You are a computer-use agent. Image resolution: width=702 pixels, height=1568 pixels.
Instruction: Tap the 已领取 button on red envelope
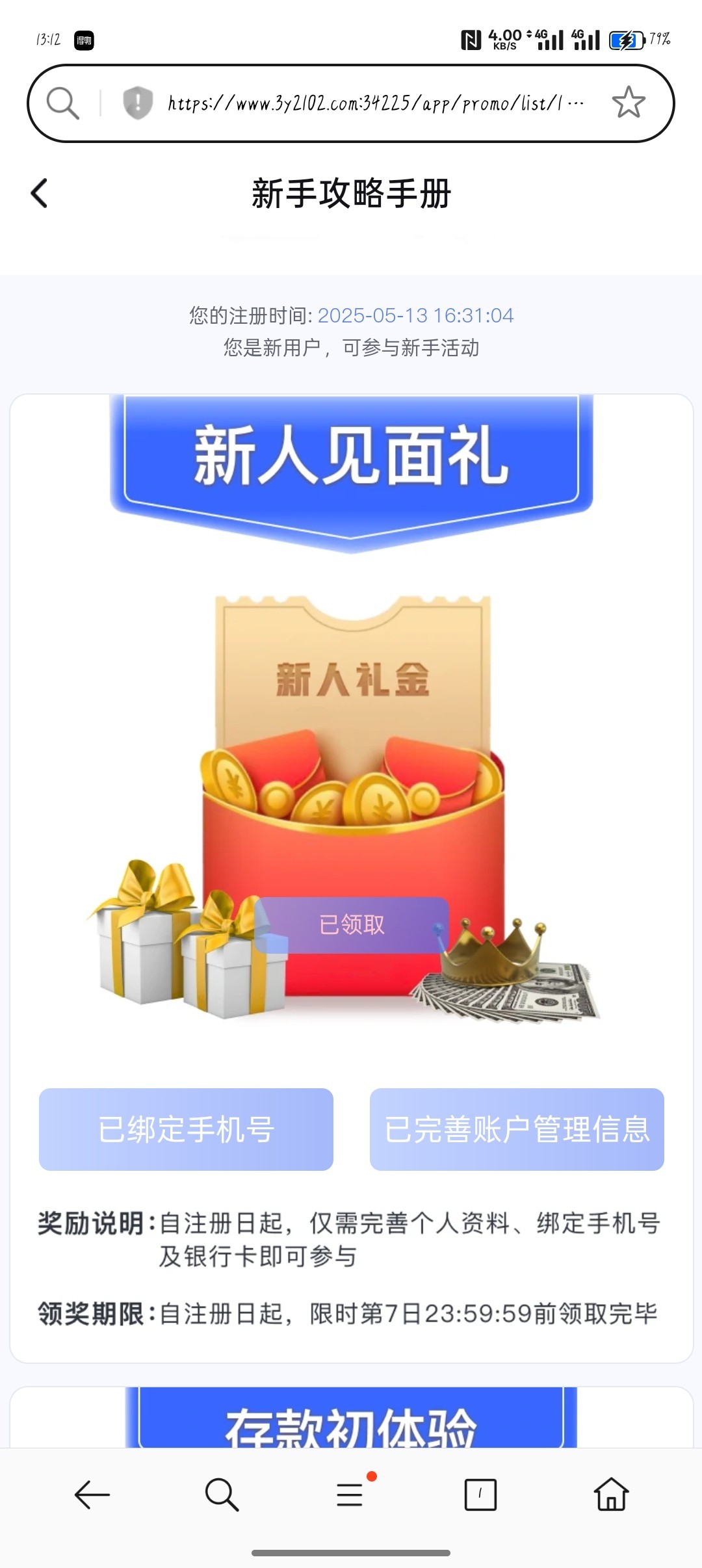[352, 925]
